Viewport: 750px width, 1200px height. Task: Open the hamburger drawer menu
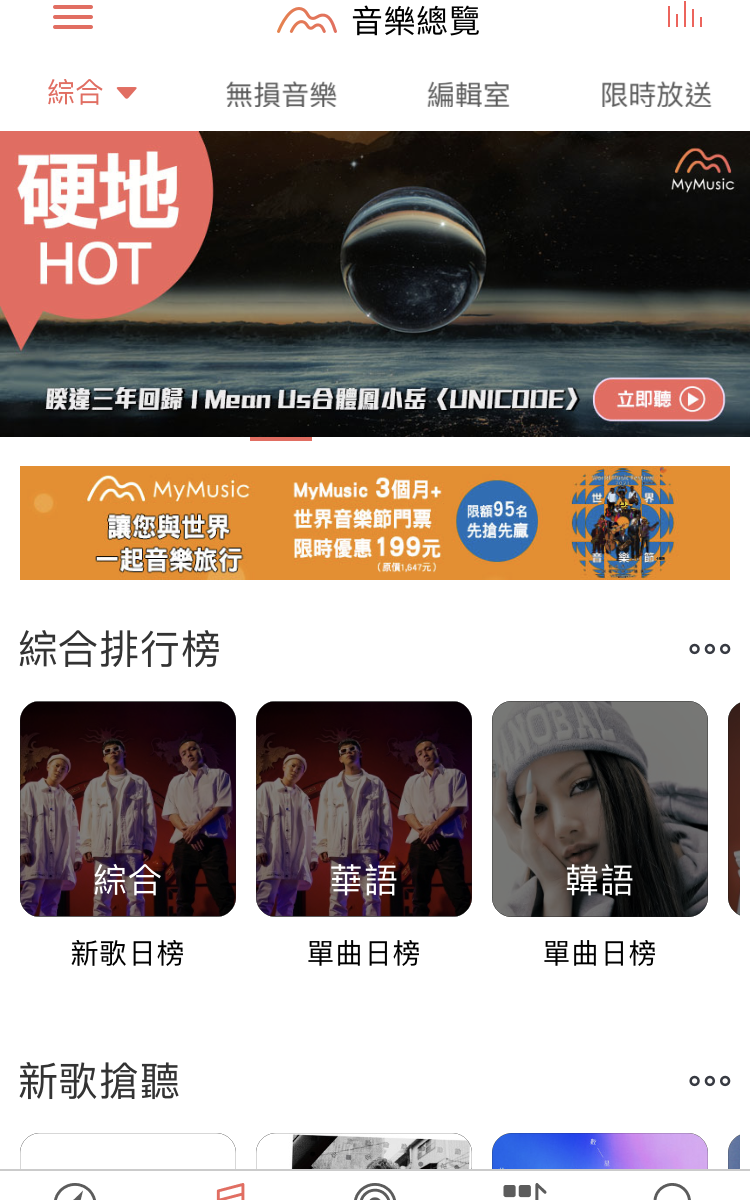[73, 17]
